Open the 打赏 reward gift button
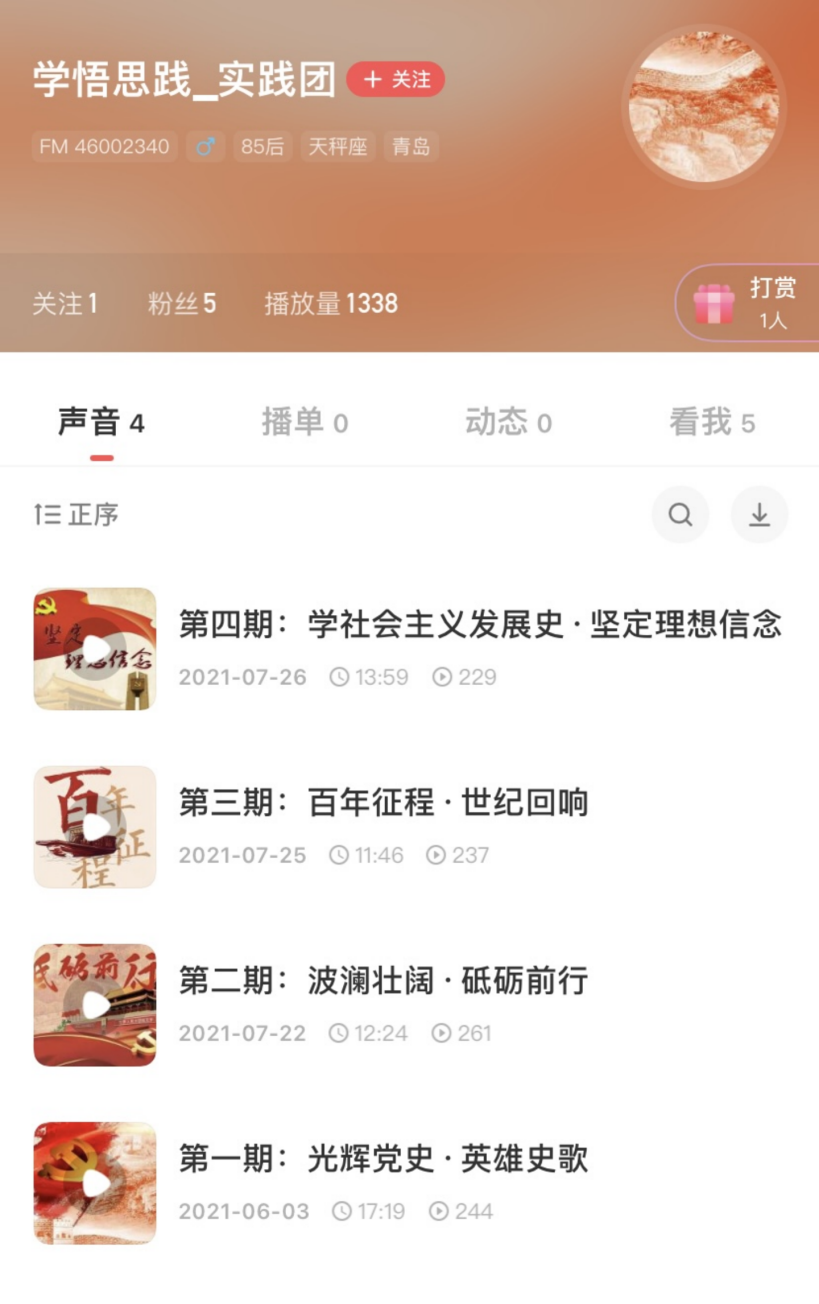819x1304 pixels. click(750, 303)
